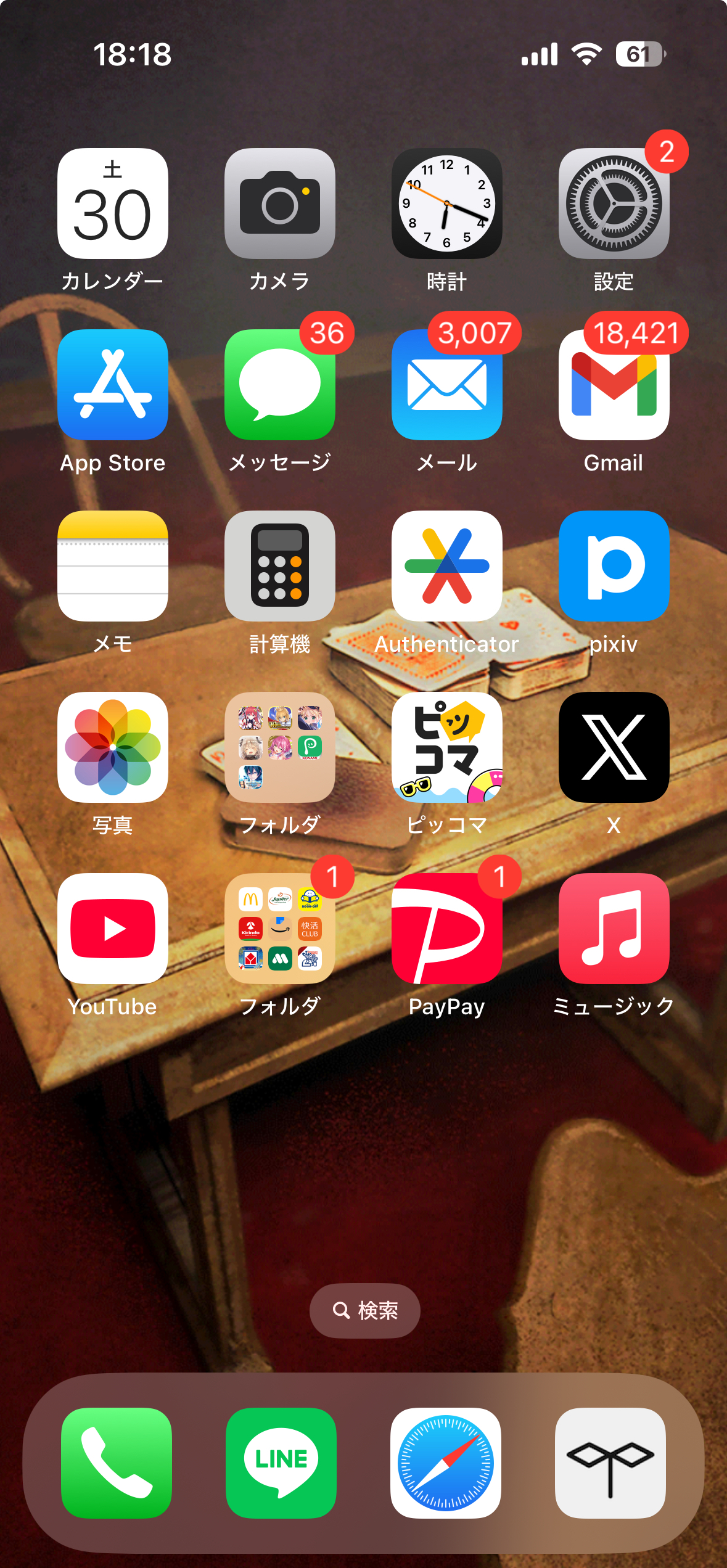The image size is (727, 1568).
Task: Open the 時計 clock app
Action: [x=447, y=203]
